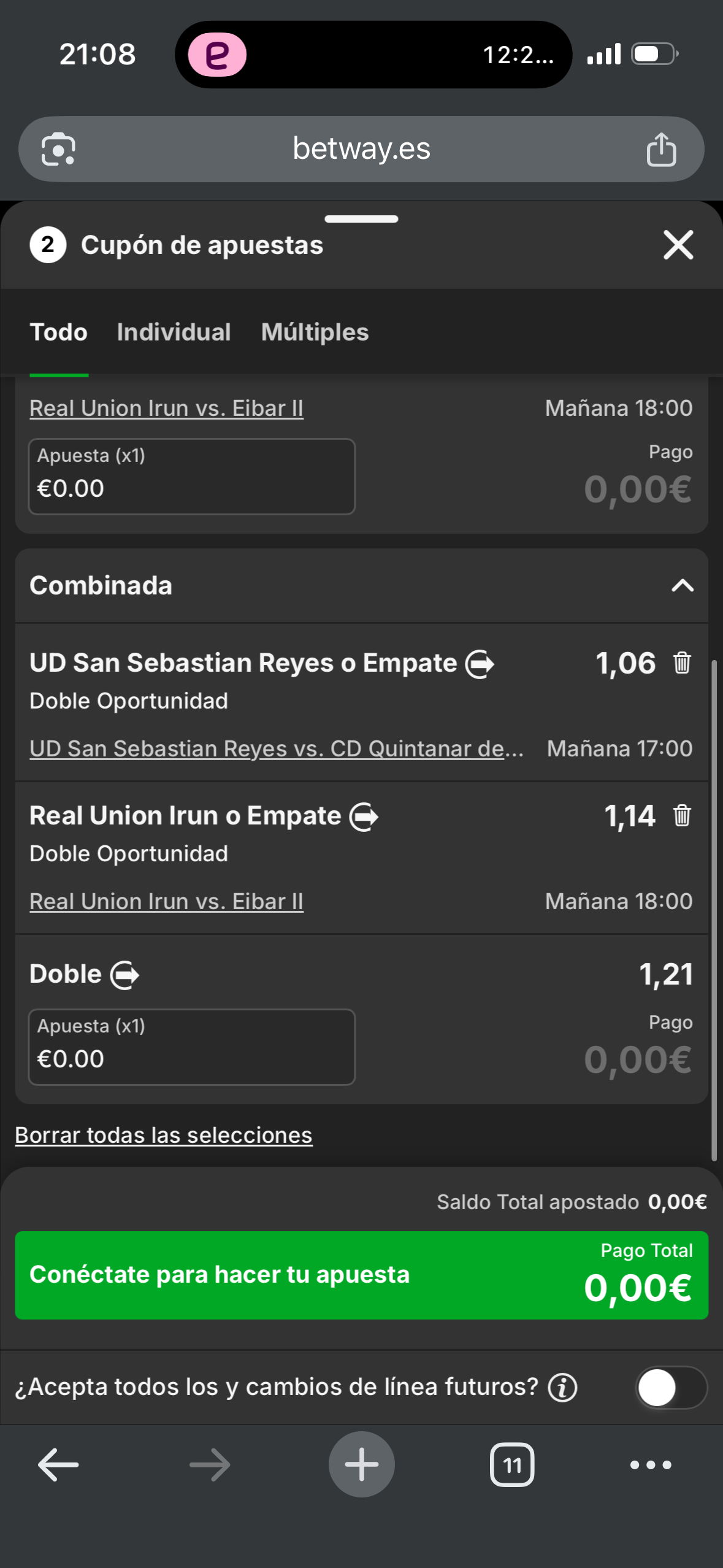This screenshot has width=723, height=1568.
Task: Select the Todo tab
Action: (x=59, y=332)
